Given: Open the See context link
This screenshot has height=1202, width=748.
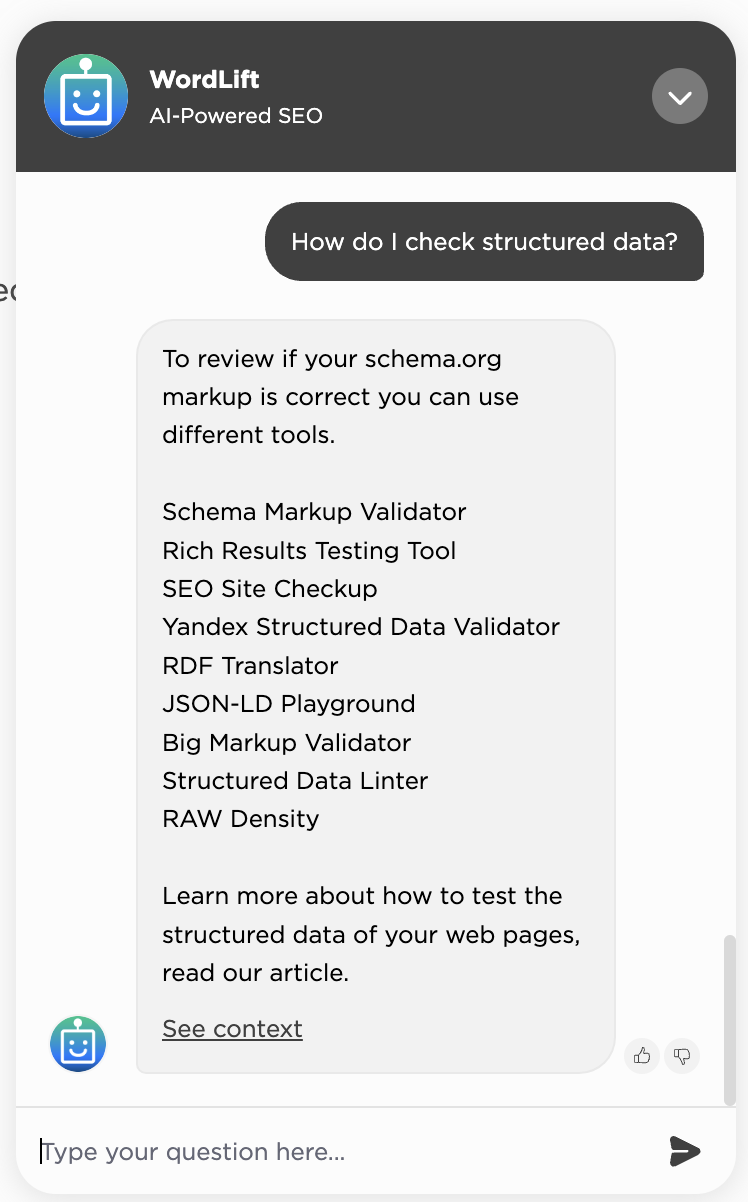Looking at the screenshot, I should coord(232,1029).
